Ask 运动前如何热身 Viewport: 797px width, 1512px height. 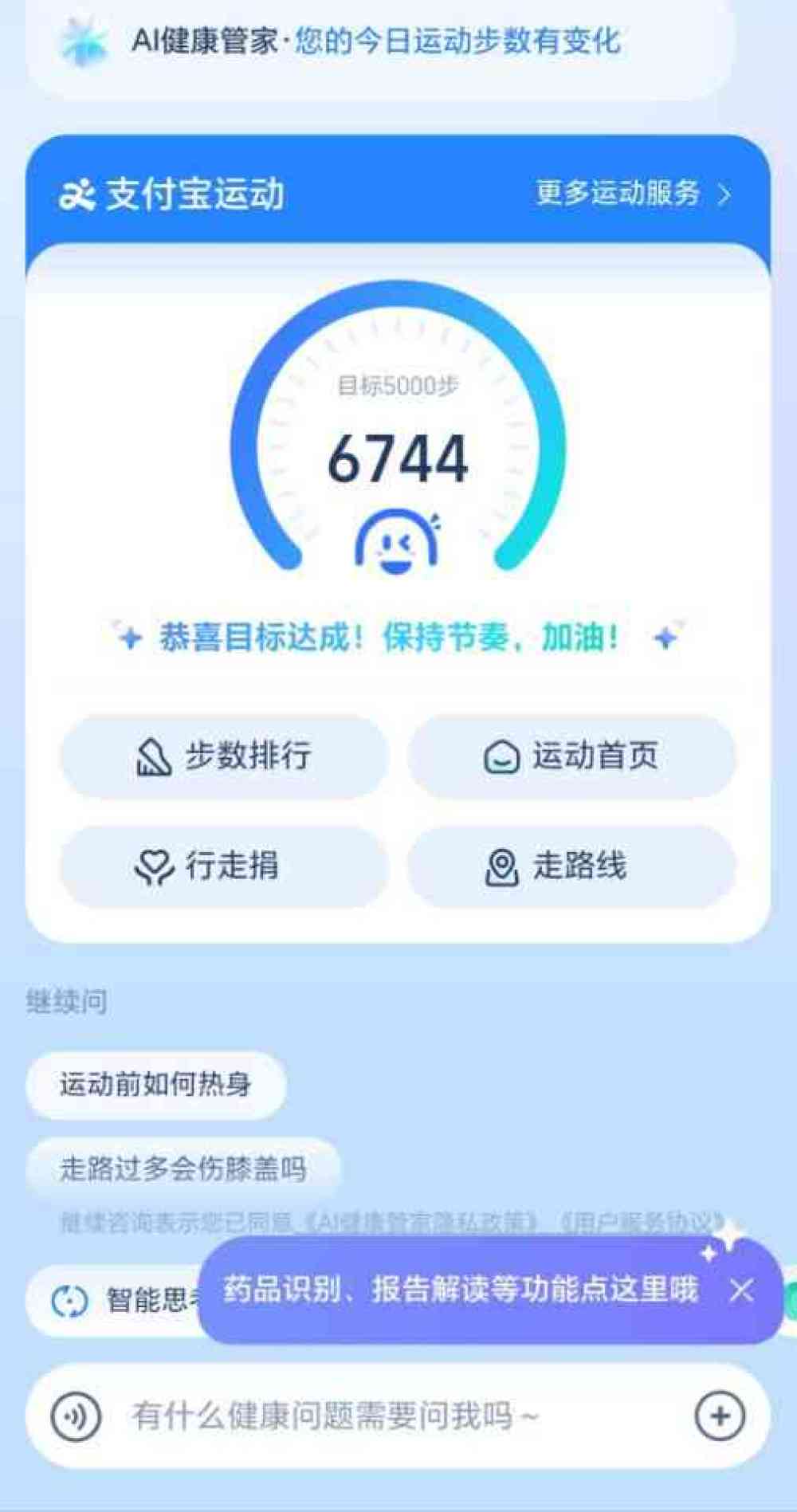click(155, 1085)
